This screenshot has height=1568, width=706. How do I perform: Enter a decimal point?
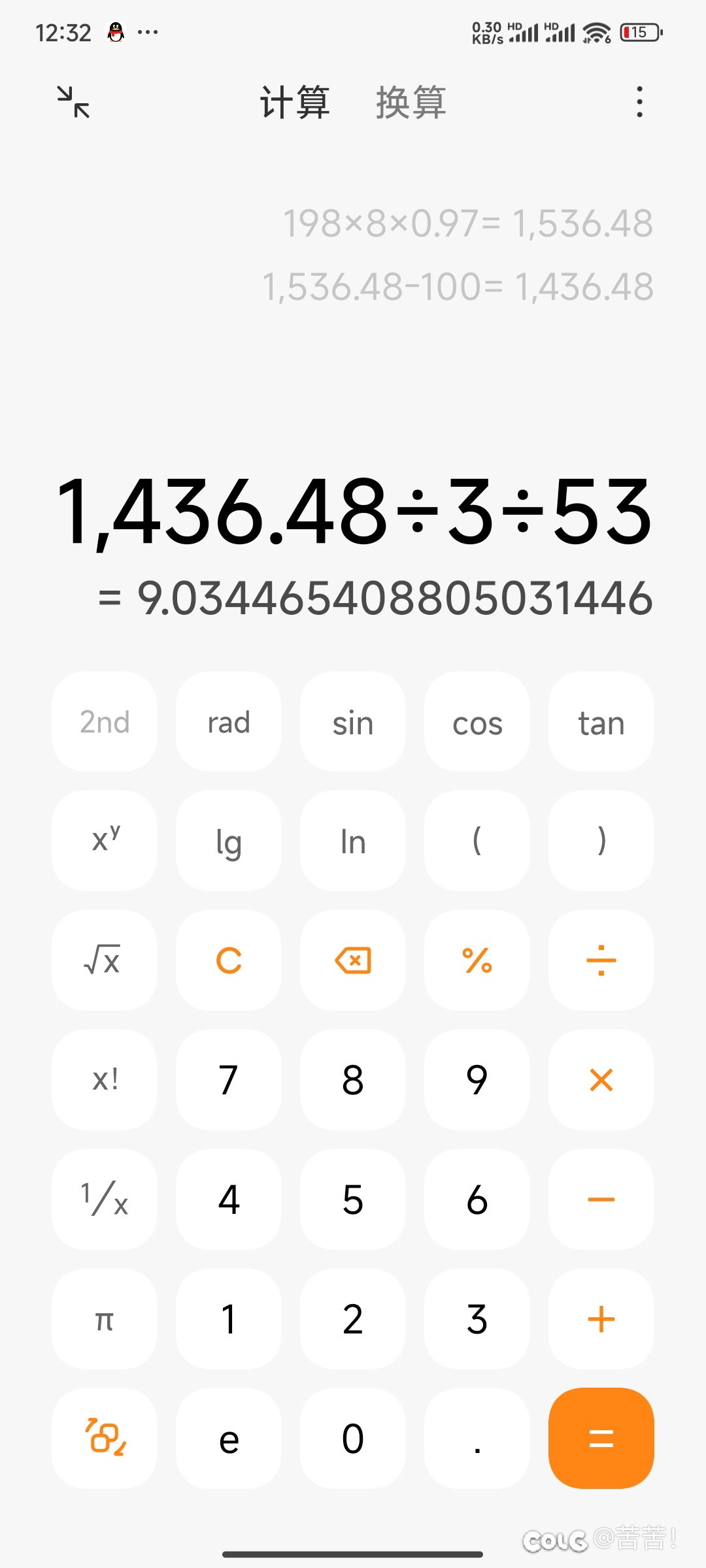tap(477, 1438)
